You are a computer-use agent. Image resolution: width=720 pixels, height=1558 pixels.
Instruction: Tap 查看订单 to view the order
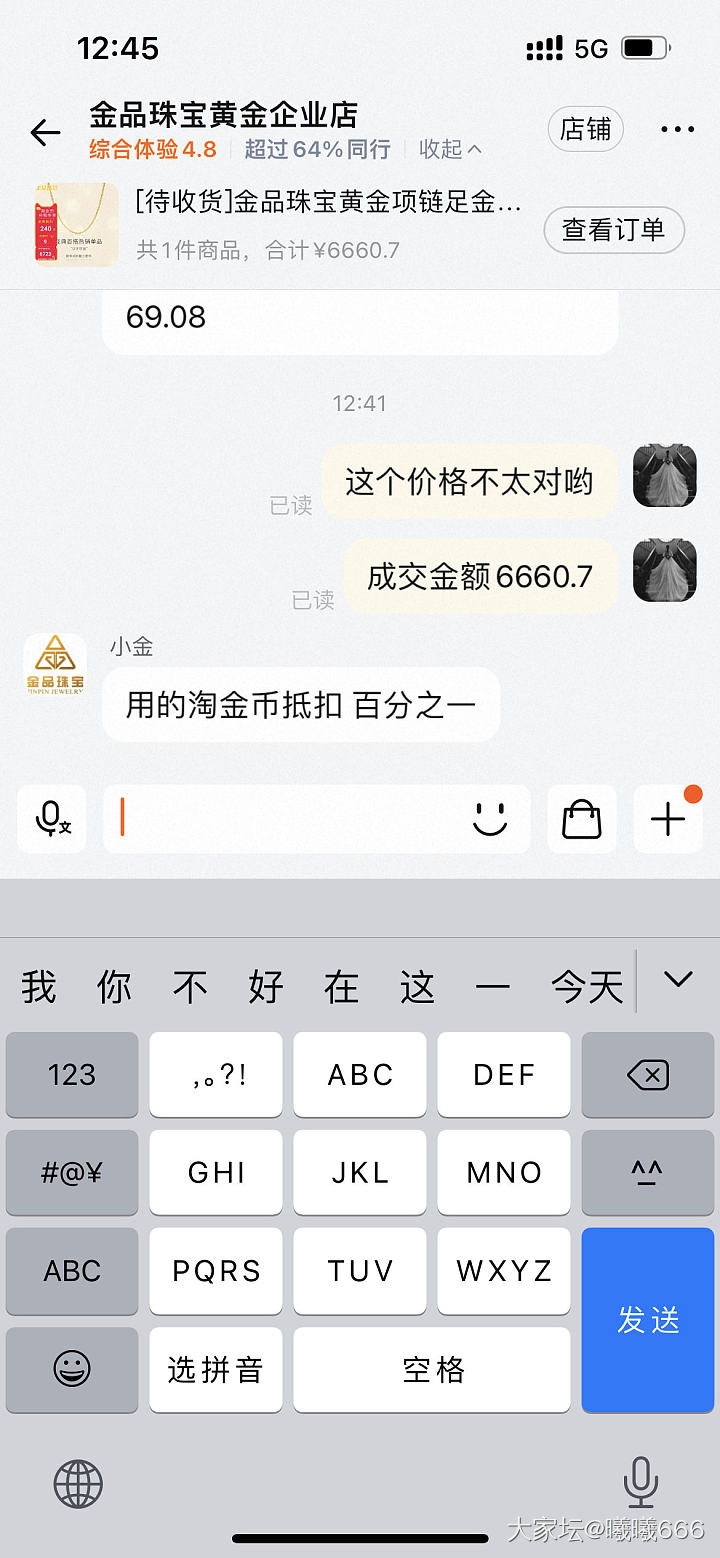(613, 230)
